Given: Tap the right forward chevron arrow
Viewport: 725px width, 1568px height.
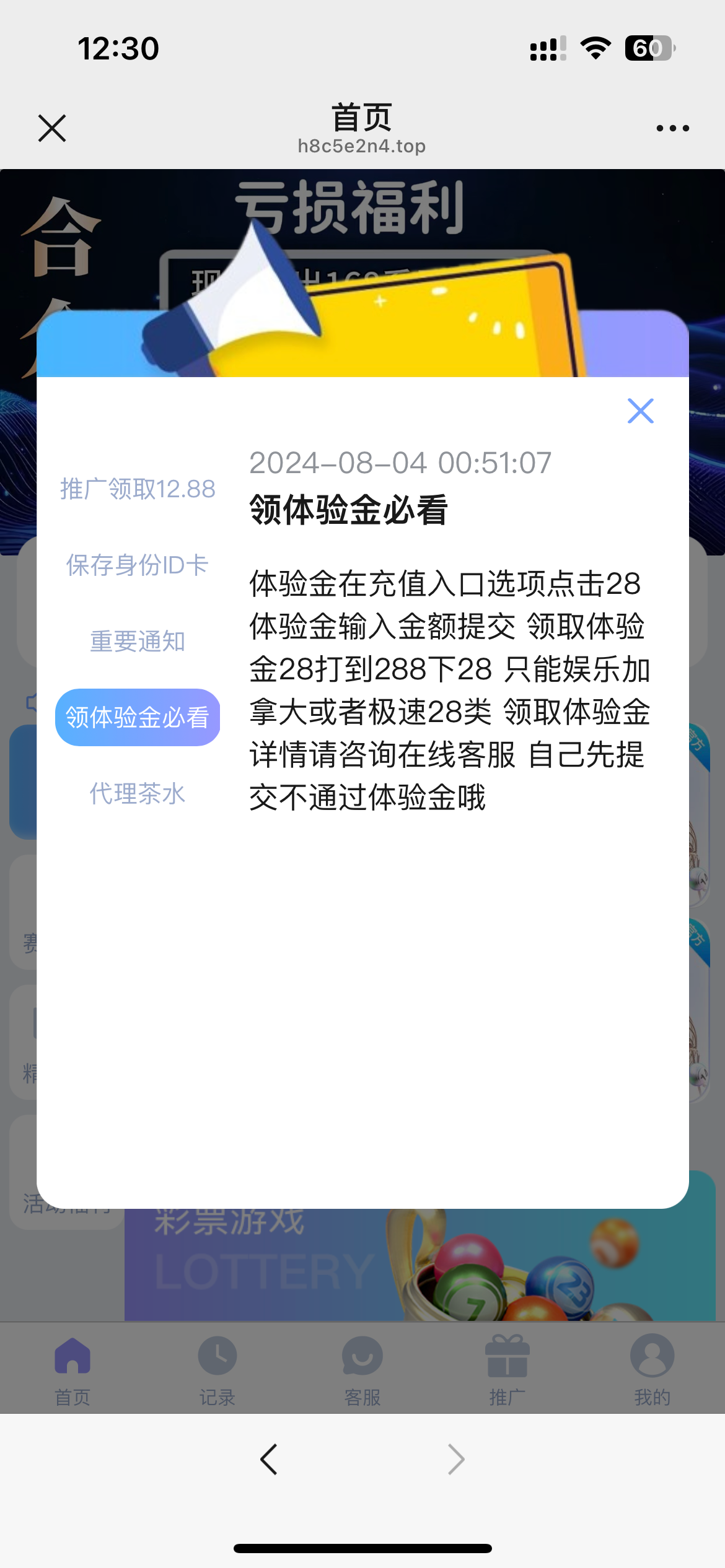Looking at the screenshot, I should (x=456, y=1458).
